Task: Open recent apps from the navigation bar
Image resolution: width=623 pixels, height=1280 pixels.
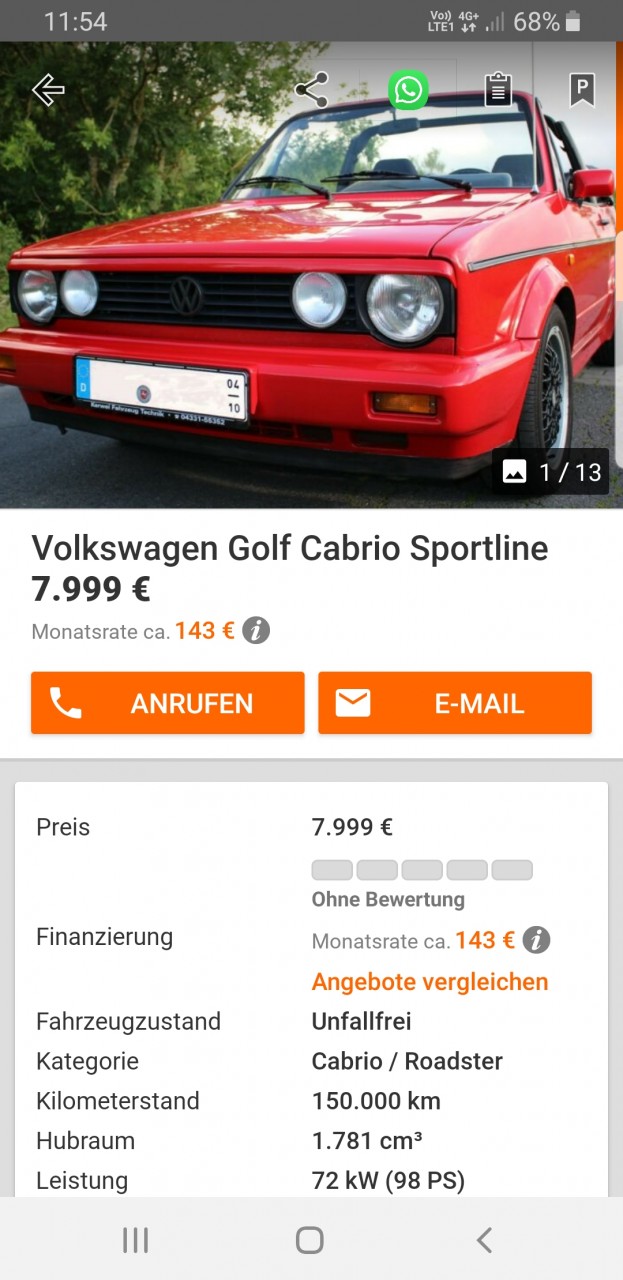Action: click(135, 1241)
